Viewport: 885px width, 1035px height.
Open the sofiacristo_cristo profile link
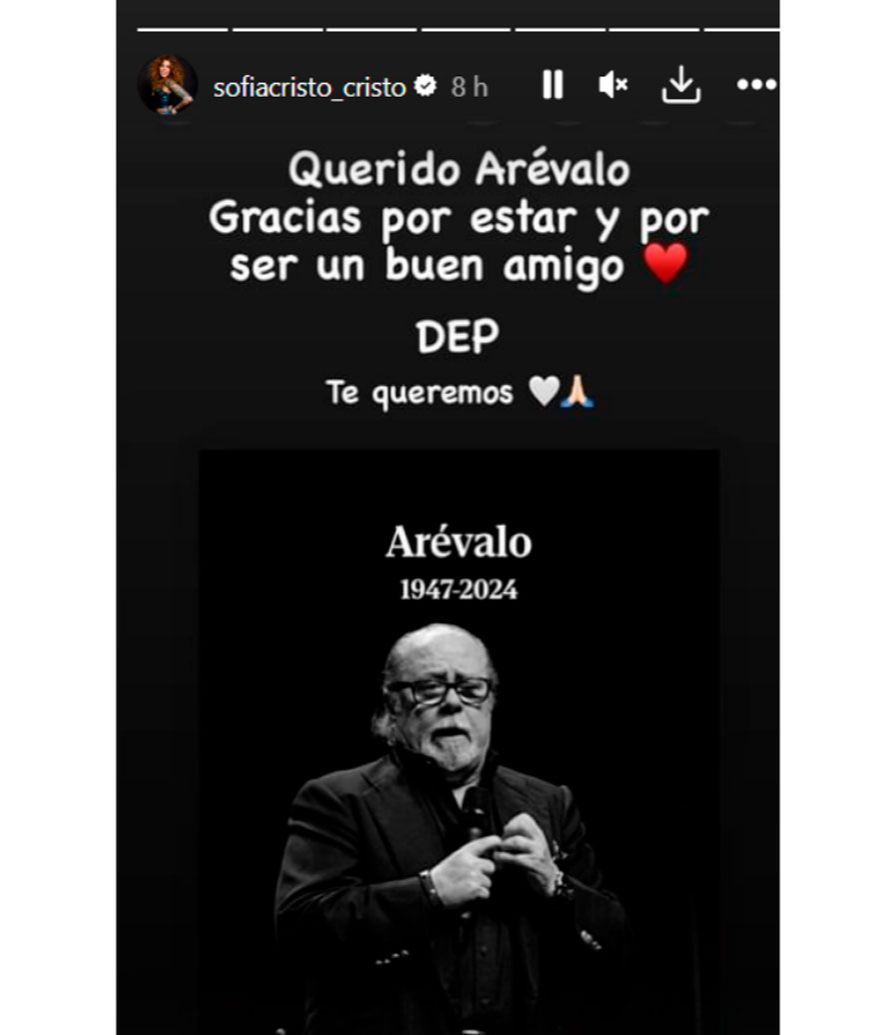coord(310,86)
